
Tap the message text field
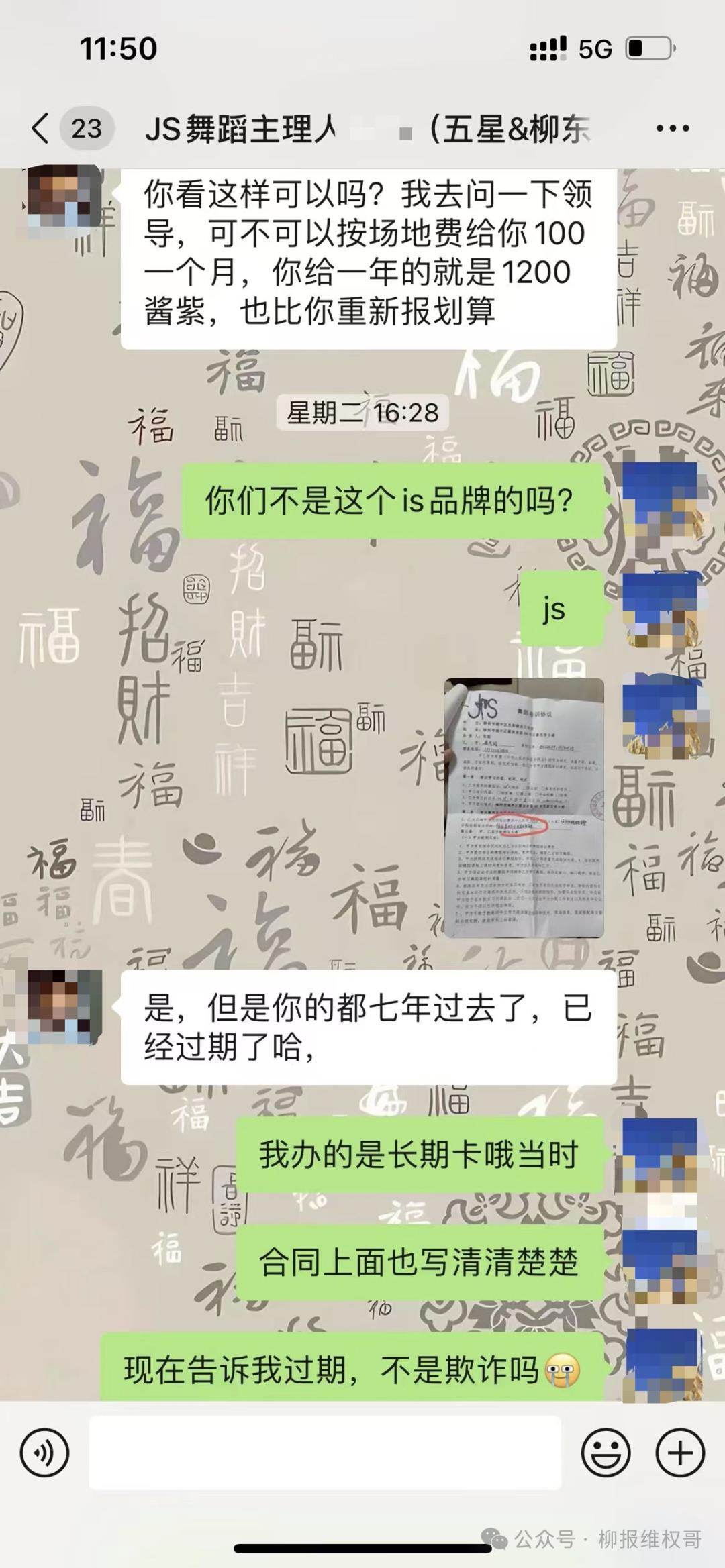point(325,1453)
